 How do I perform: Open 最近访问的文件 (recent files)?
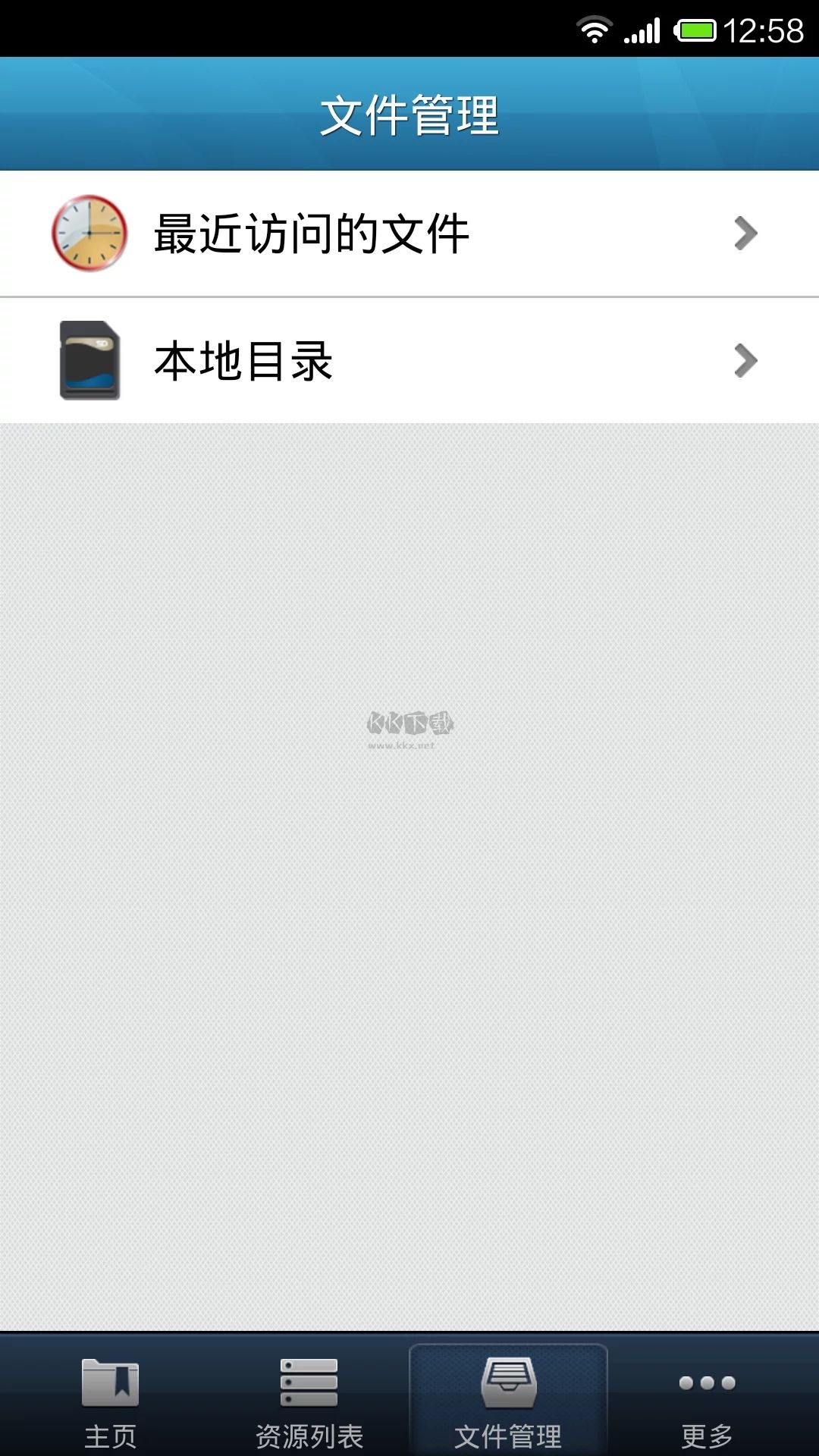(409, 234)
